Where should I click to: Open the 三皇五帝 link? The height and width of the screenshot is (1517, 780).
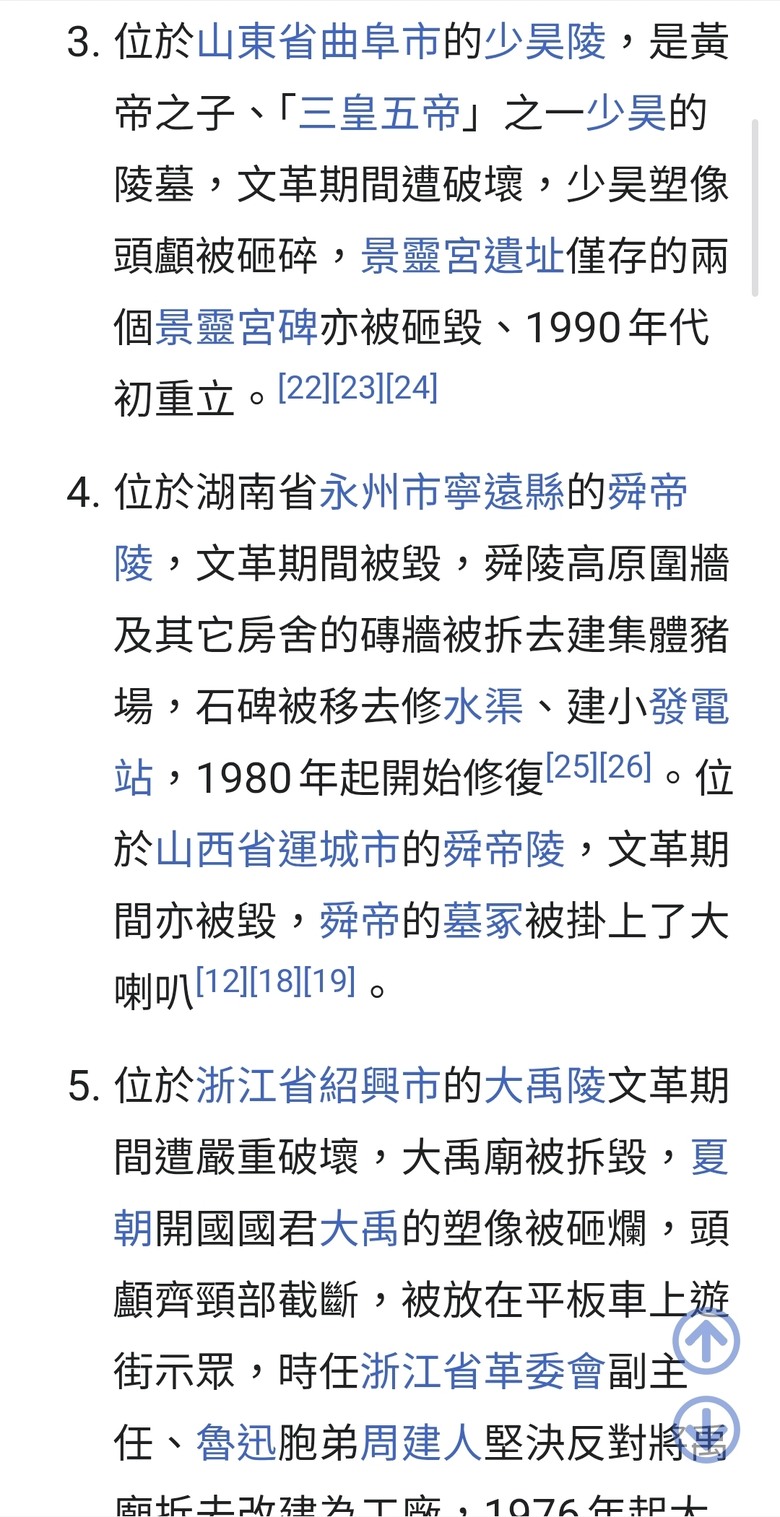point(380,114)
